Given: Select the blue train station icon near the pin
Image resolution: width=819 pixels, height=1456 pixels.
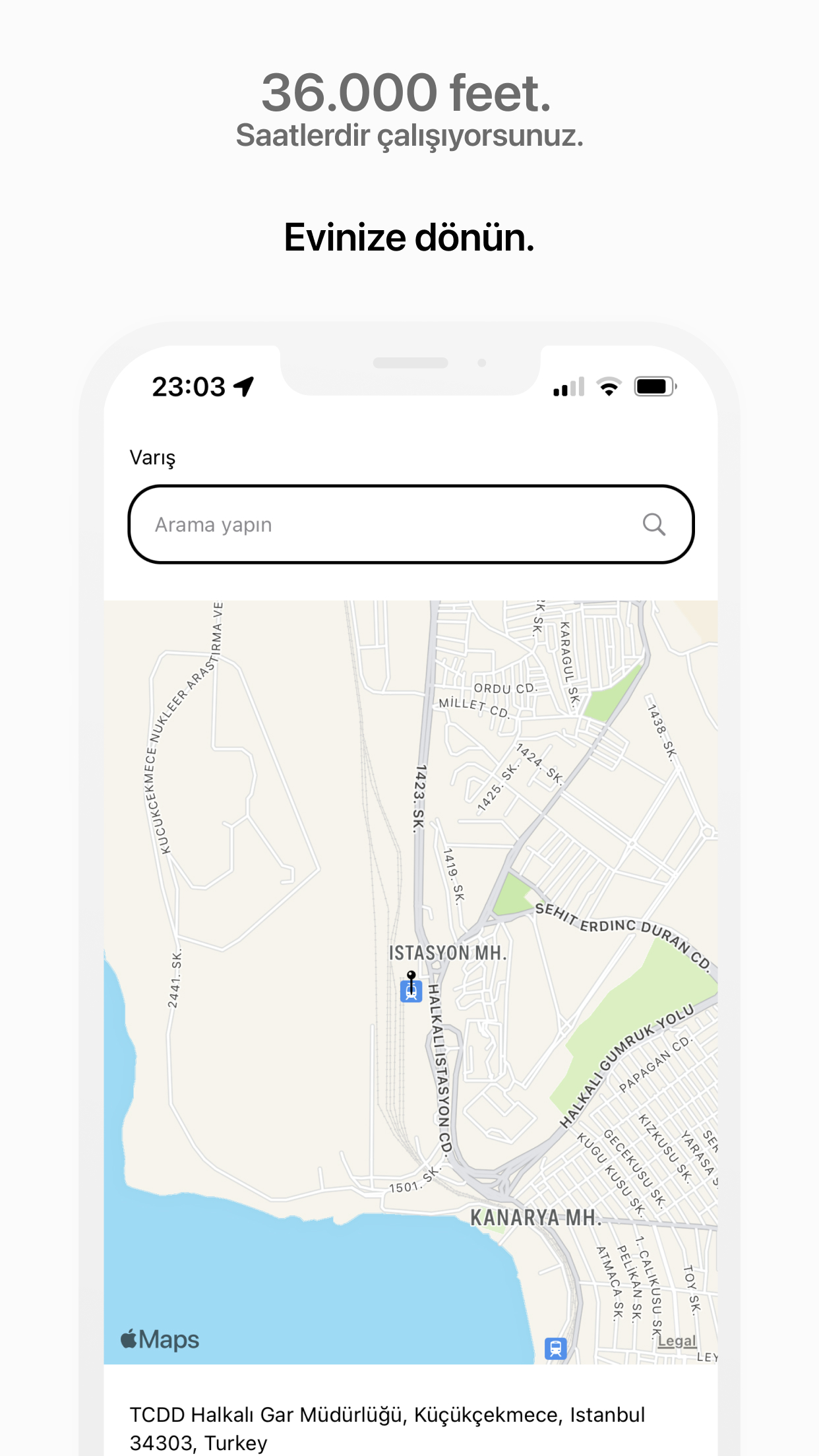Looking at the screenshot, I should (411, 992).
